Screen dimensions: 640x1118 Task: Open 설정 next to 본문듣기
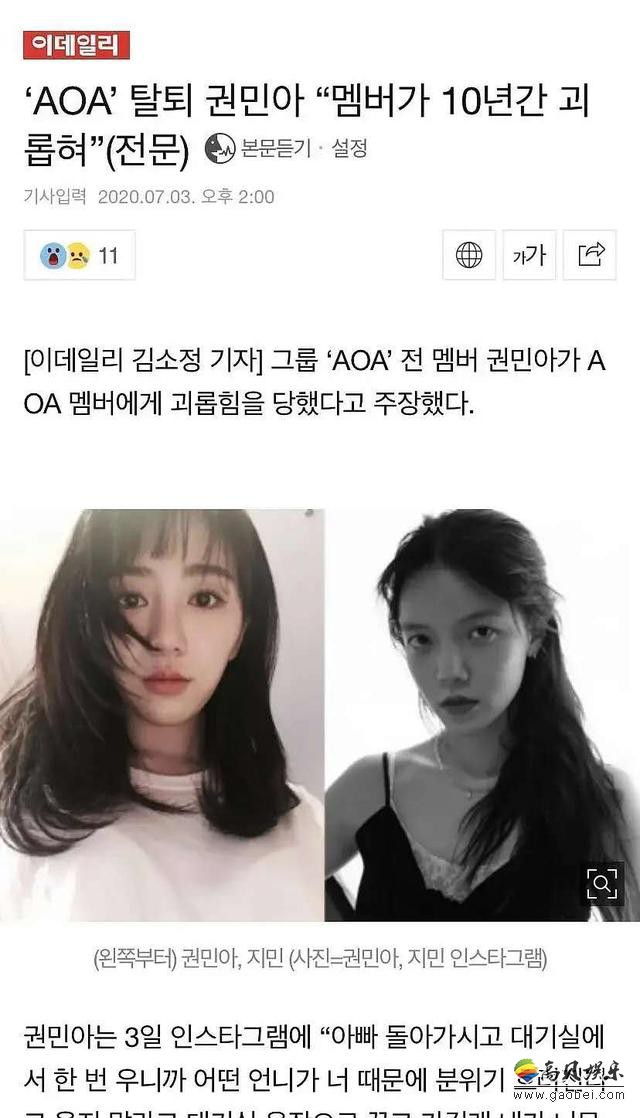coord(349,149)
